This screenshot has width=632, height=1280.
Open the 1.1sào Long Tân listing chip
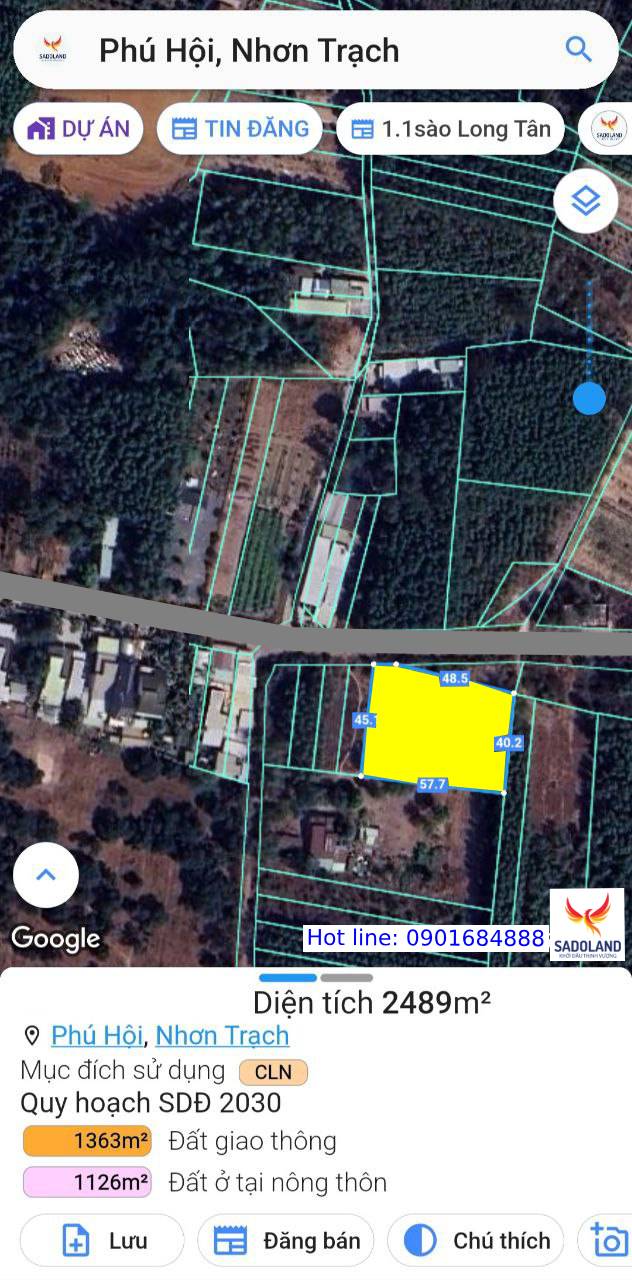(x=451, y=129)
